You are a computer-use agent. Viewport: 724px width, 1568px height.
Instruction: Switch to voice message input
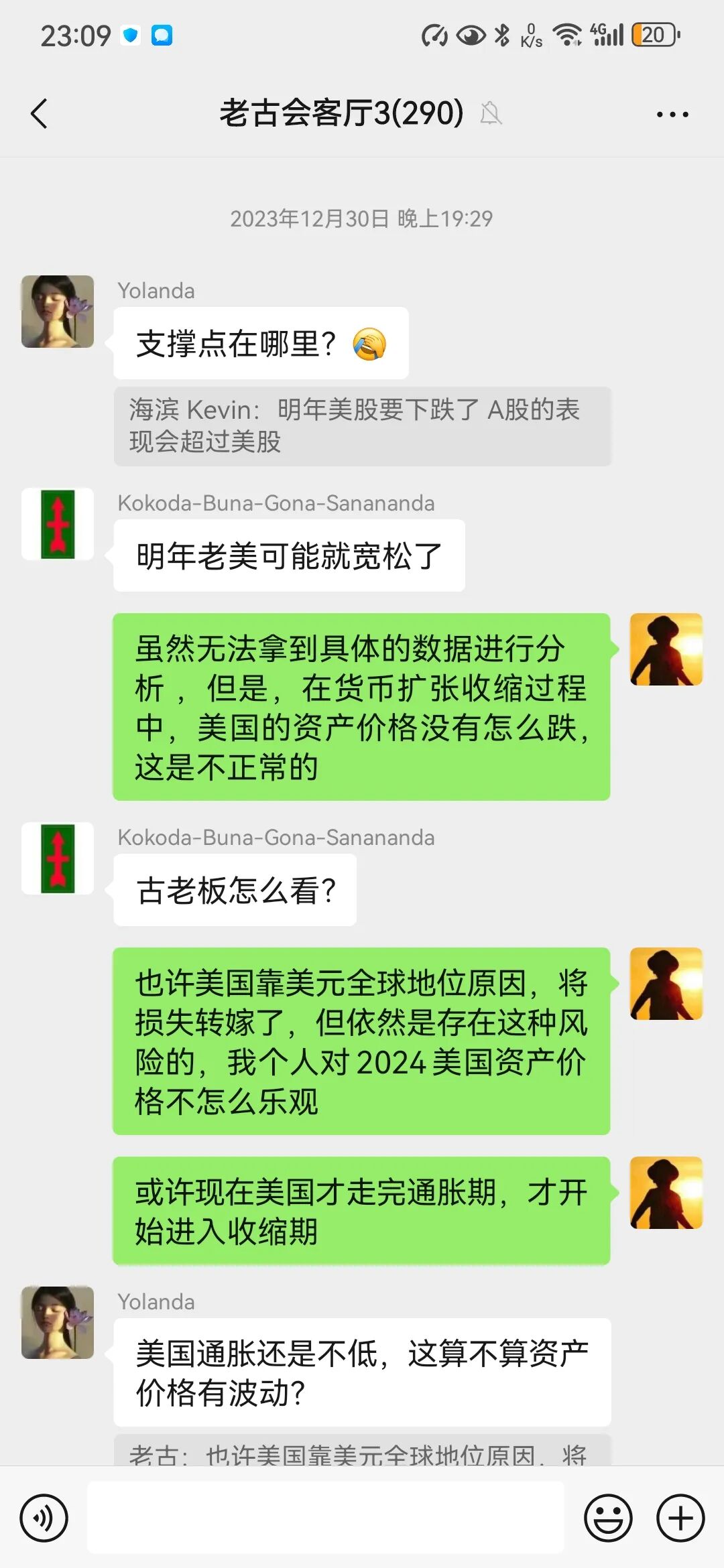click(44, 1518)
